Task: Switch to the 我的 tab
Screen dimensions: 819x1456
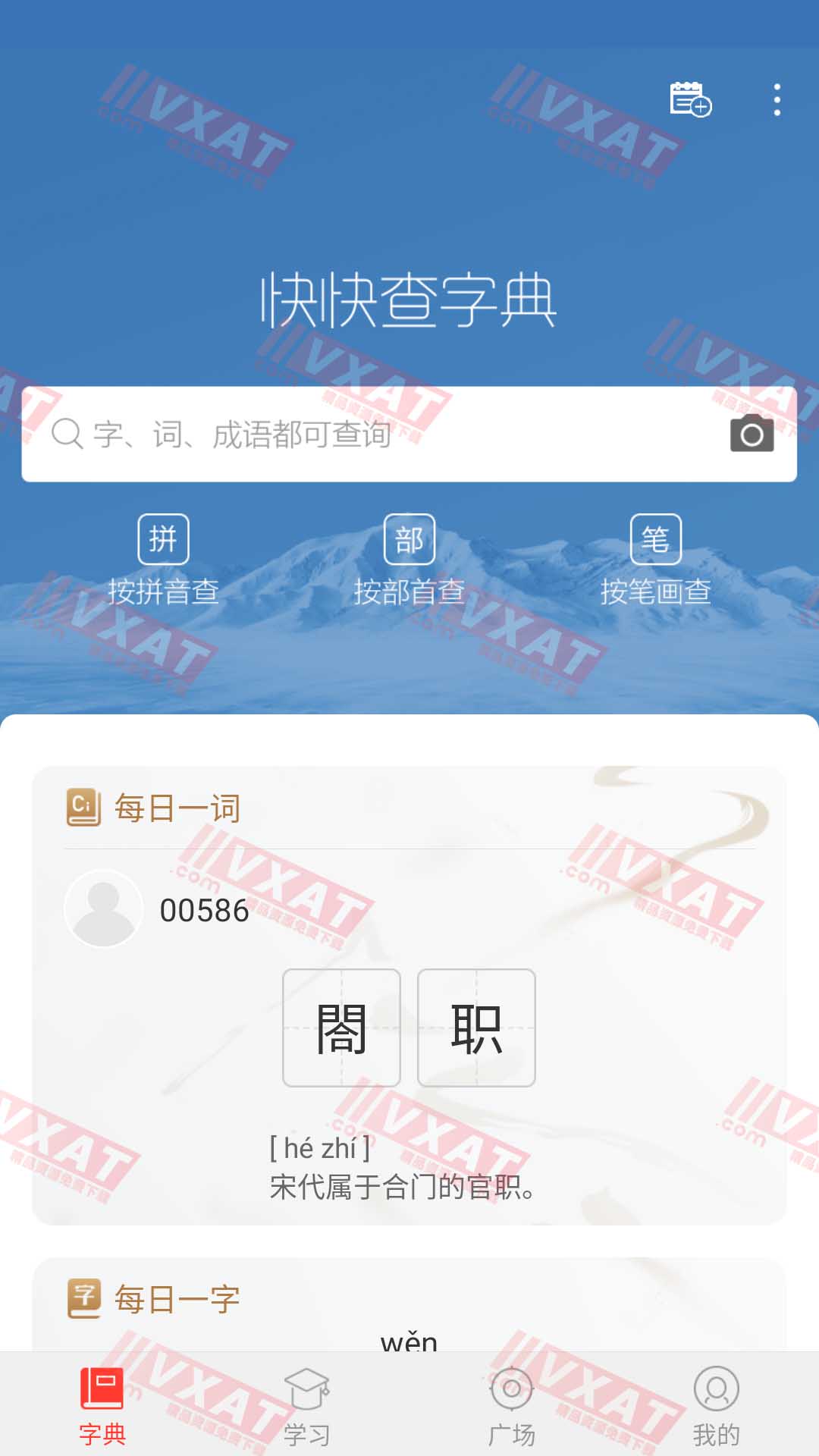Action: [x=716, y=1407]
